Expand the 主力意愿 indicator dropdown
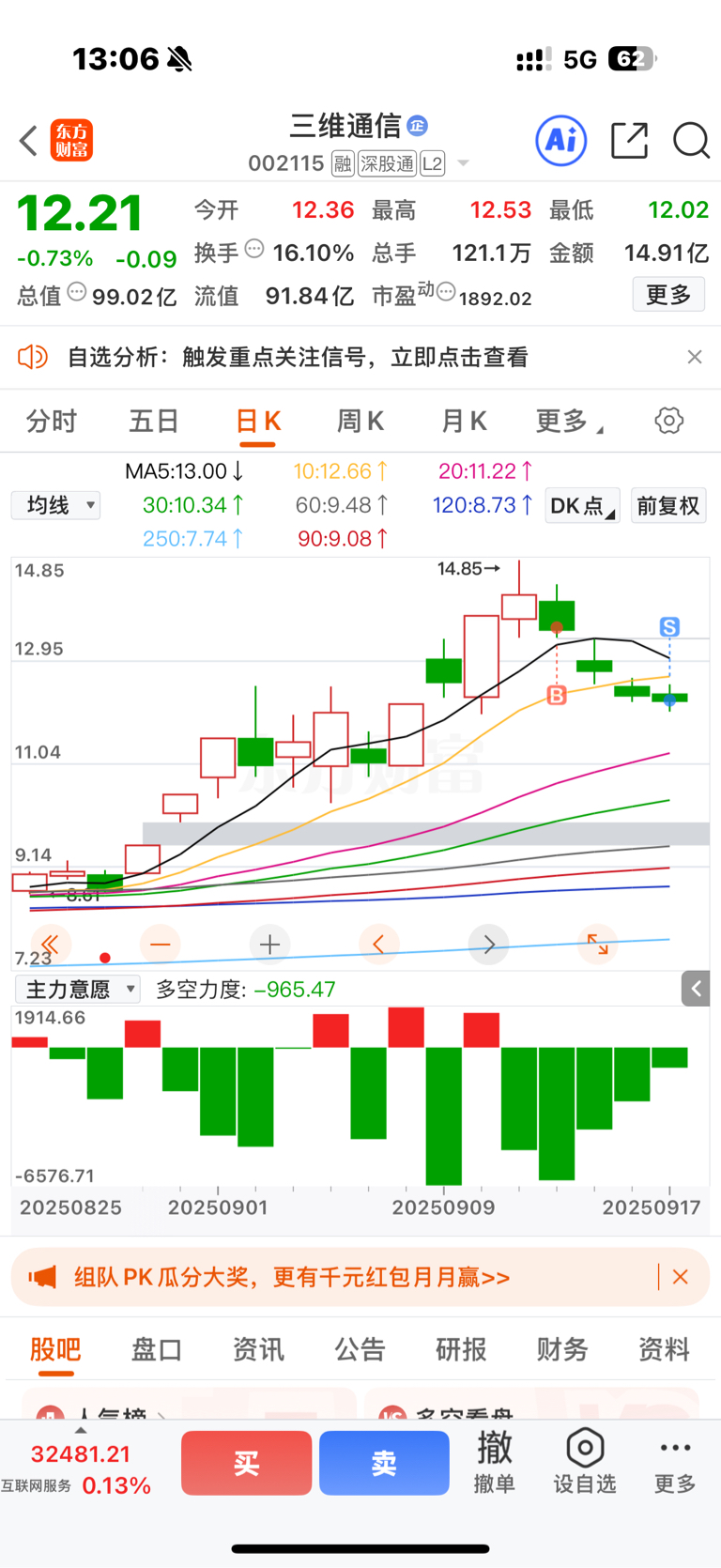The width and height of the screenshot is (721, 1568). [77, 989]
